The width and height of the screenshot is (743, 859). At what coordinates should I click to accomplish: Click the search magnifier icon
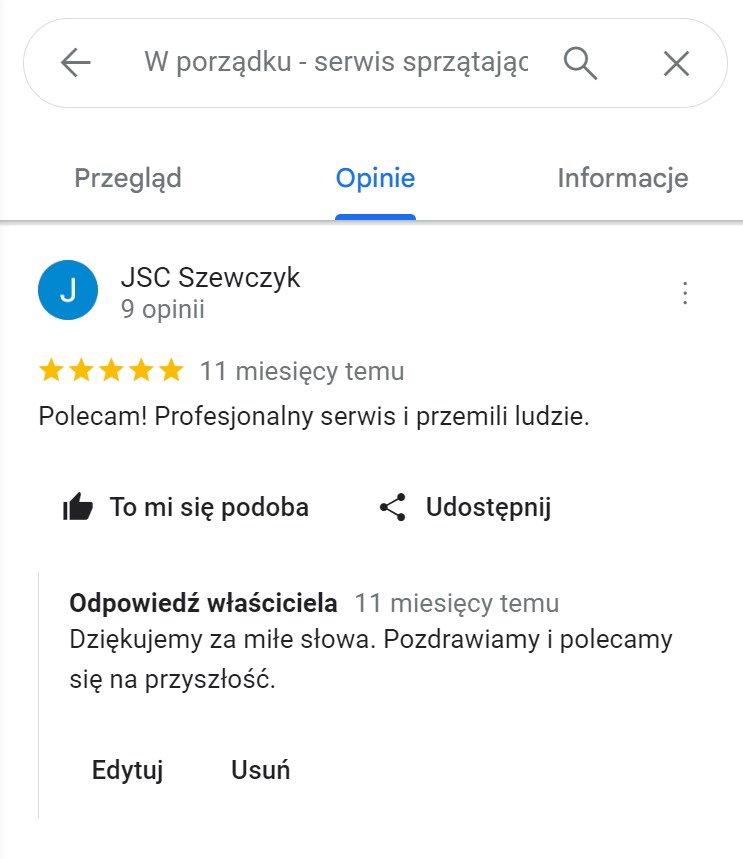click(x=580, y=62)
